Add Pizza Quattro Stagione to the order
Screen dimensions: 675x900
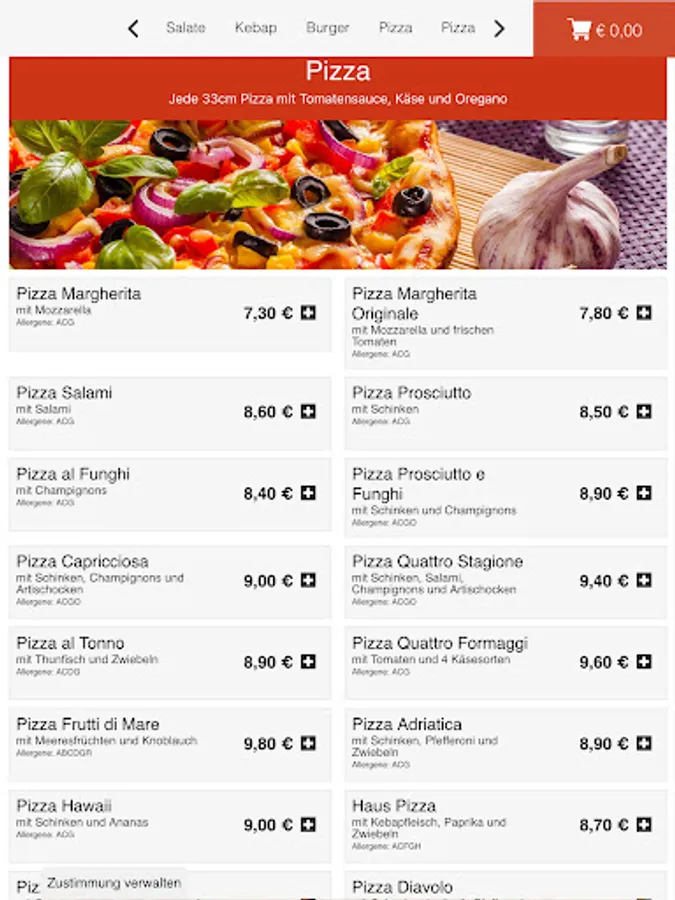tap(644, 580)
